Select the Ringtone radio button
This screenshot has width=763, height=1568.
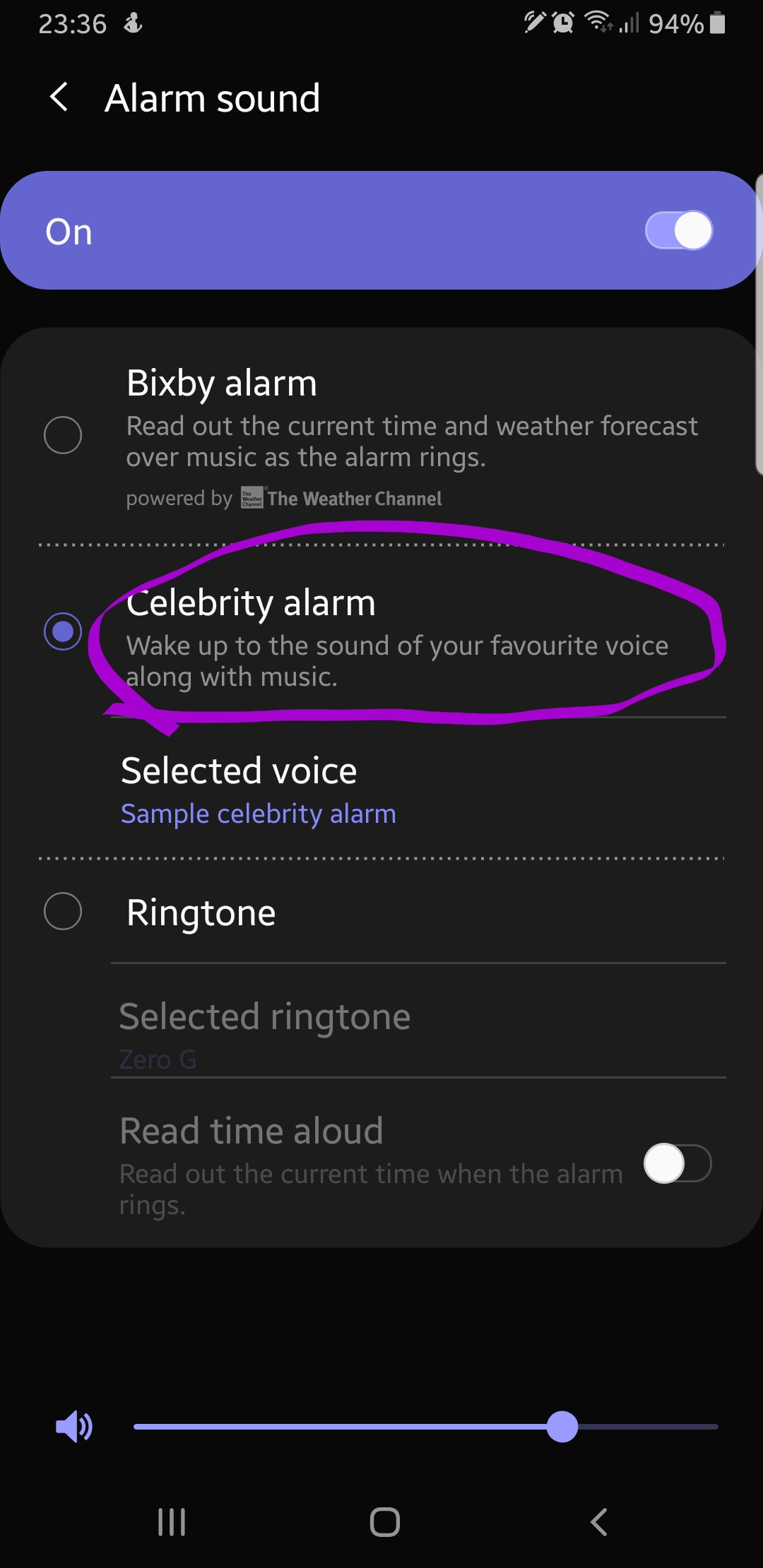63,911
